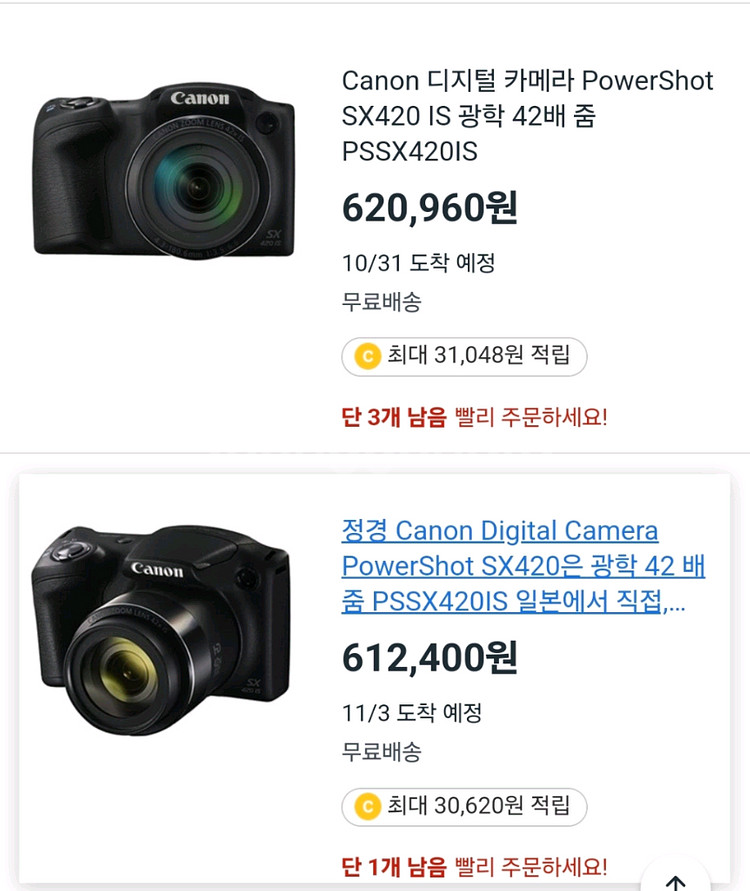
Task: Click the "11/3 도착 예정" delivery date
Action: pyautogui.click(x=412, y=714)
